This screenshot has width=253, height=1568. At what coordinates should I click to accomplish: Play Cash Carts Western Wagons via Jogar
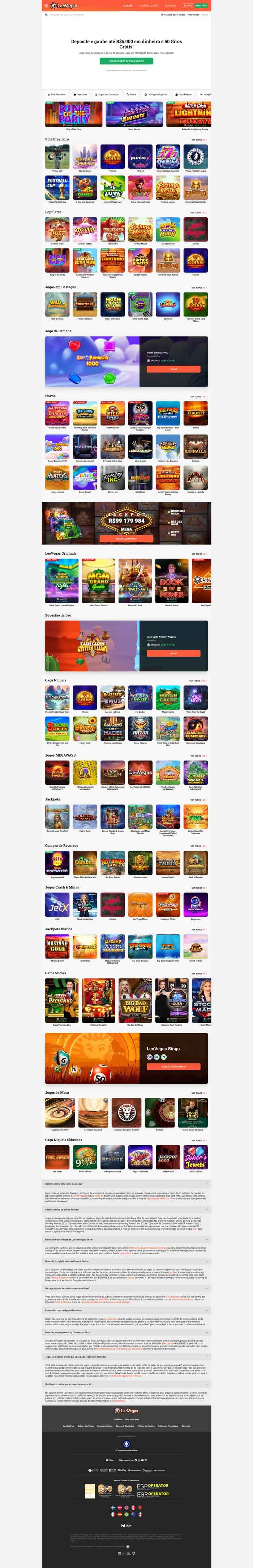174,653
